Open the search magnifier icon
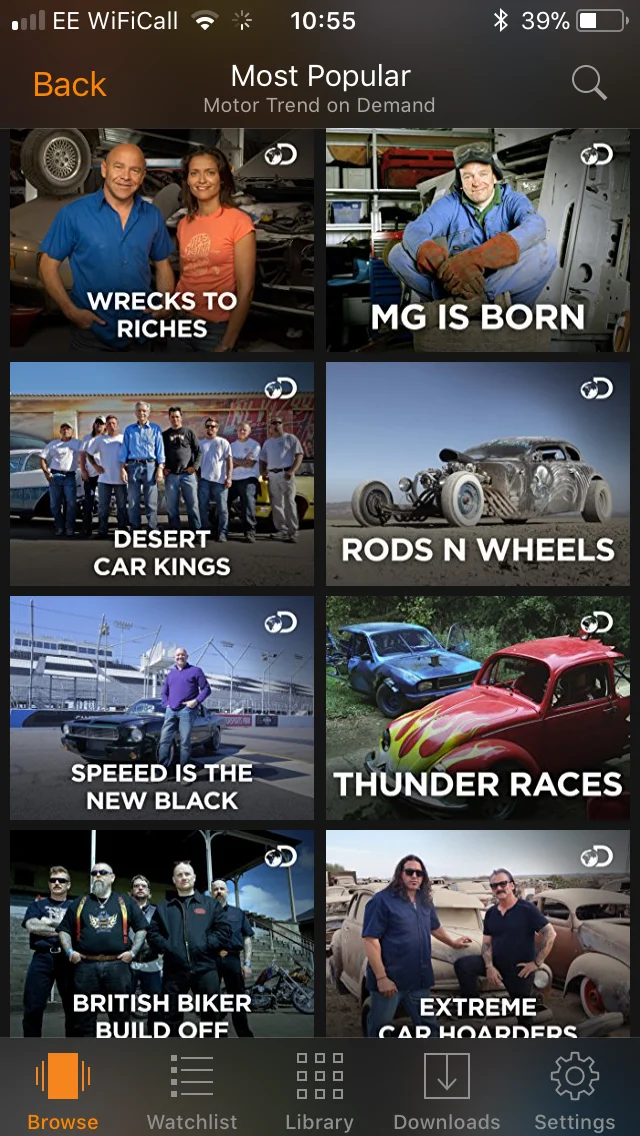This screenshot has width=640, height=1136. (x=589, y=83)
